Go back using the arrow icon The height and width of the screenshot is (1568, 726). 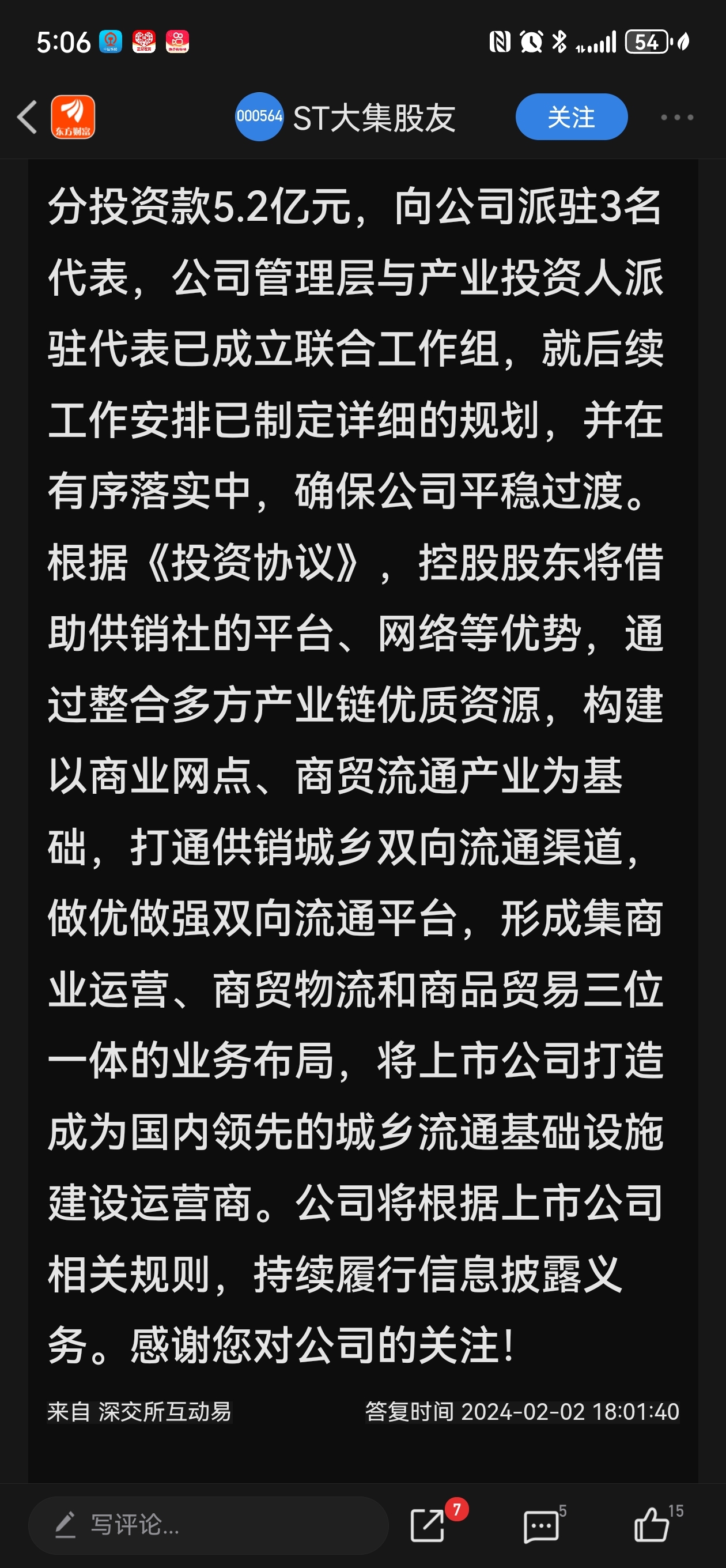(x=28, y=117)
